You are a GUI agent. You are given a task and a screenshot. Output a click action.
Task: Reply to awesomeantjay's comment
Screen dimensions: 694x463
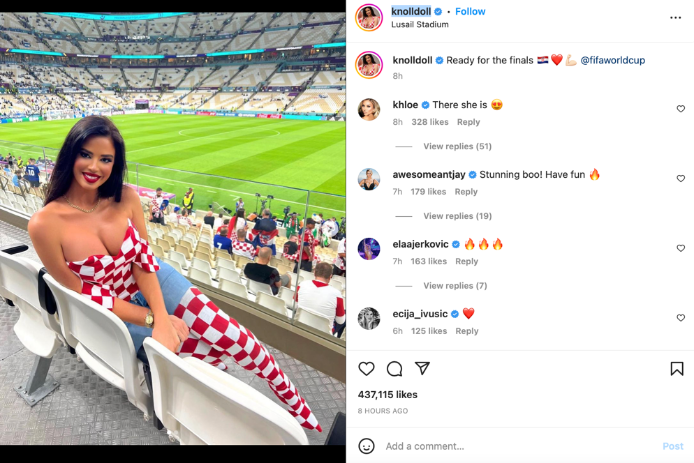[x=467, y=192]
